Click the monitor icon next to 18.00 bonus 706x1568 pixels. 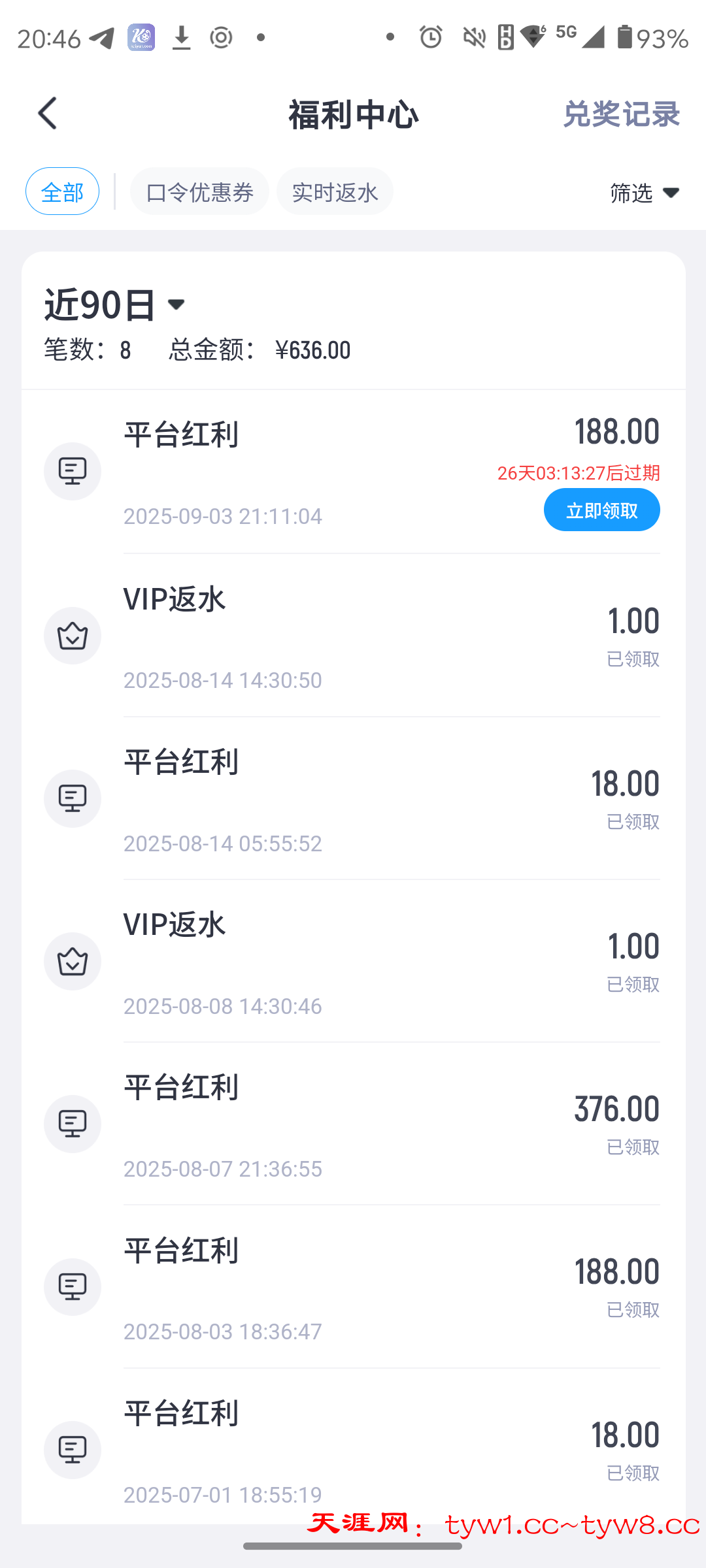[72, 798]
